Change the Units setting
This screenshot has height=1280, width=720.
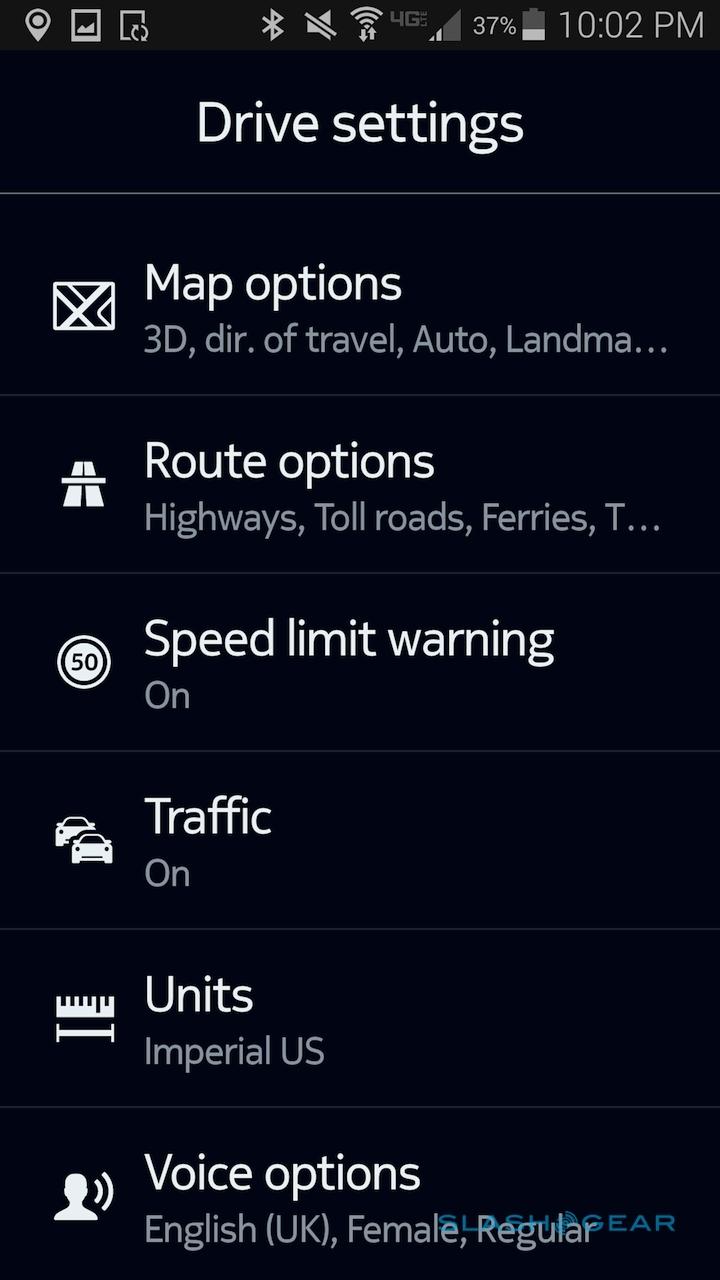pyautogui.click(x=360, y=1019)
